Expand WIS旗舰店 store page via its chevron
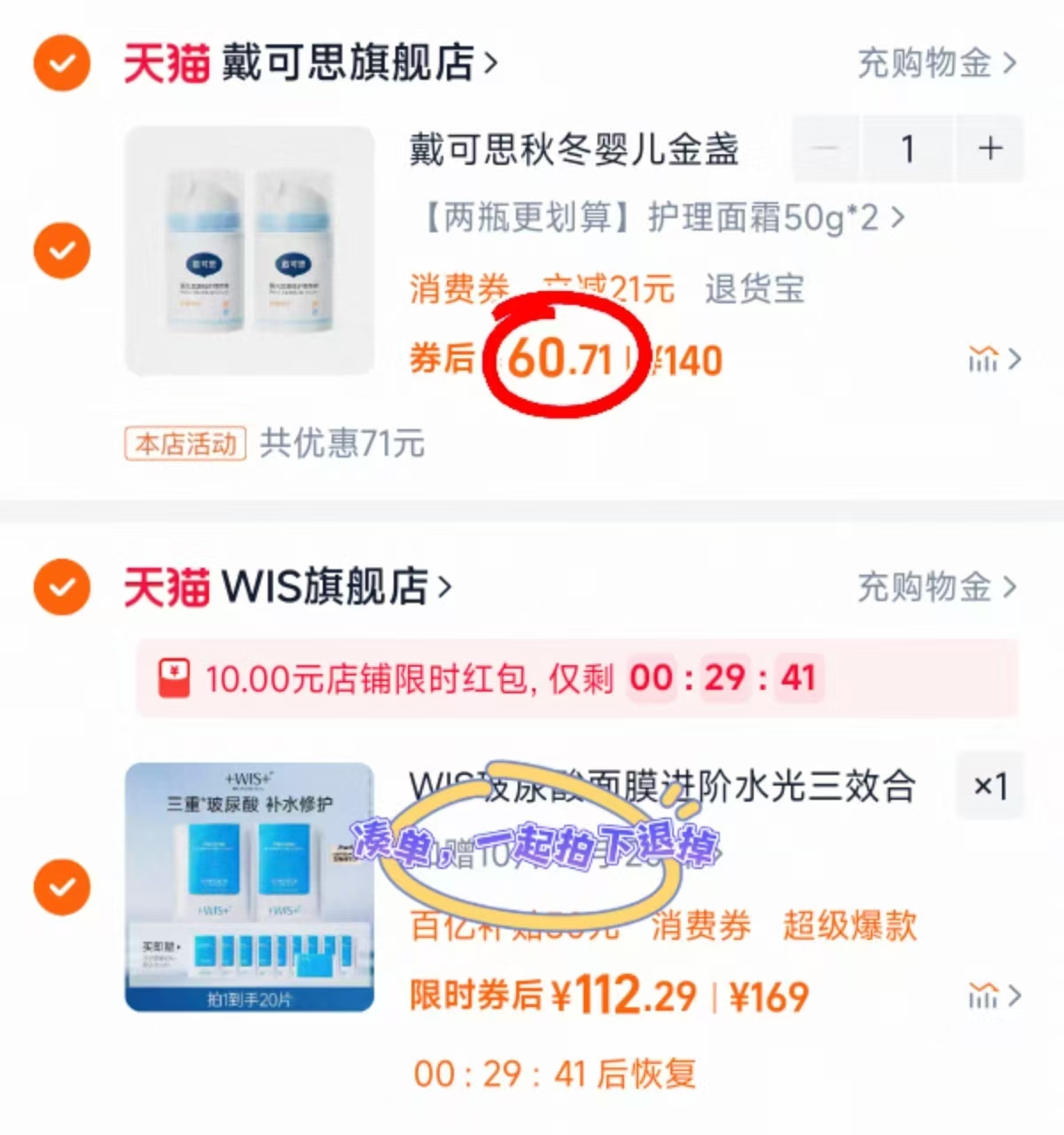 coord(445,587)
